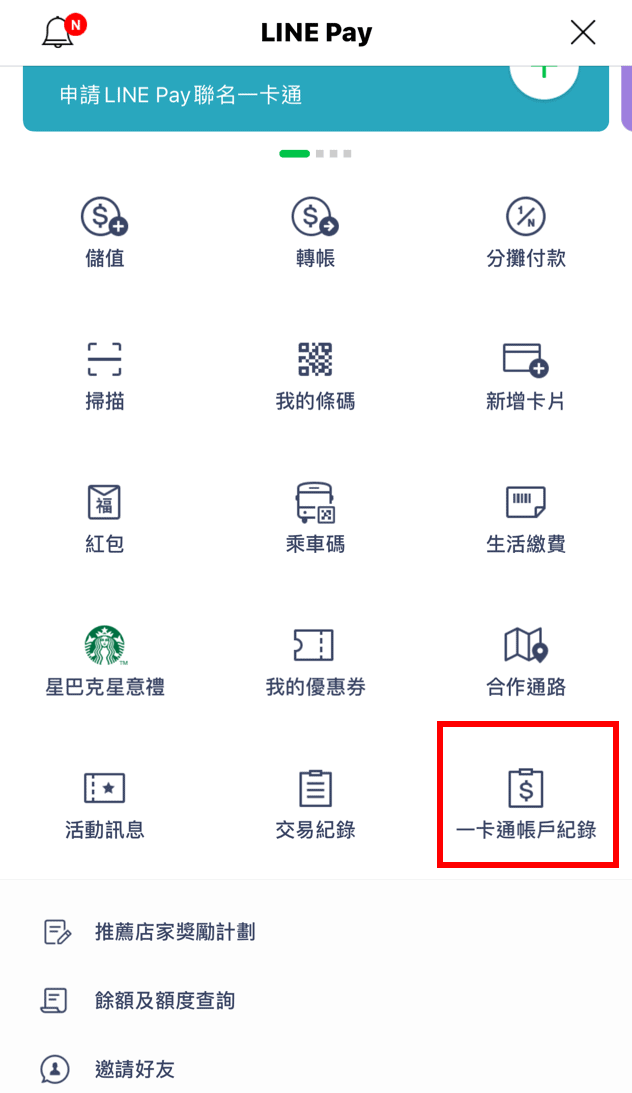Viewport: 632px width, 1093px height.
Task: Open the notifications bell
Action: [x=59, y=32]
